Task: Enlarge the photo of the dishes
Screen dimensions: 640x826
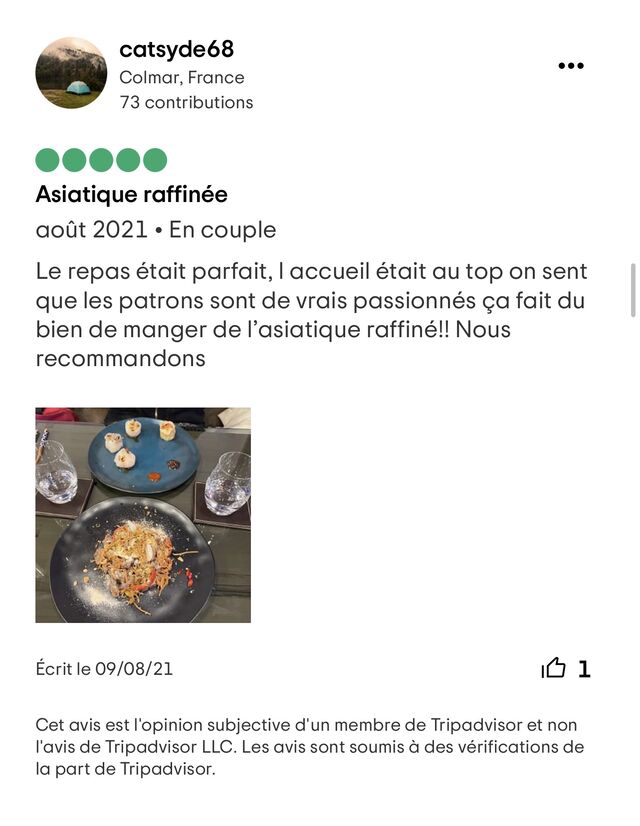Action: pyautogui.click(x=143, y=515)
